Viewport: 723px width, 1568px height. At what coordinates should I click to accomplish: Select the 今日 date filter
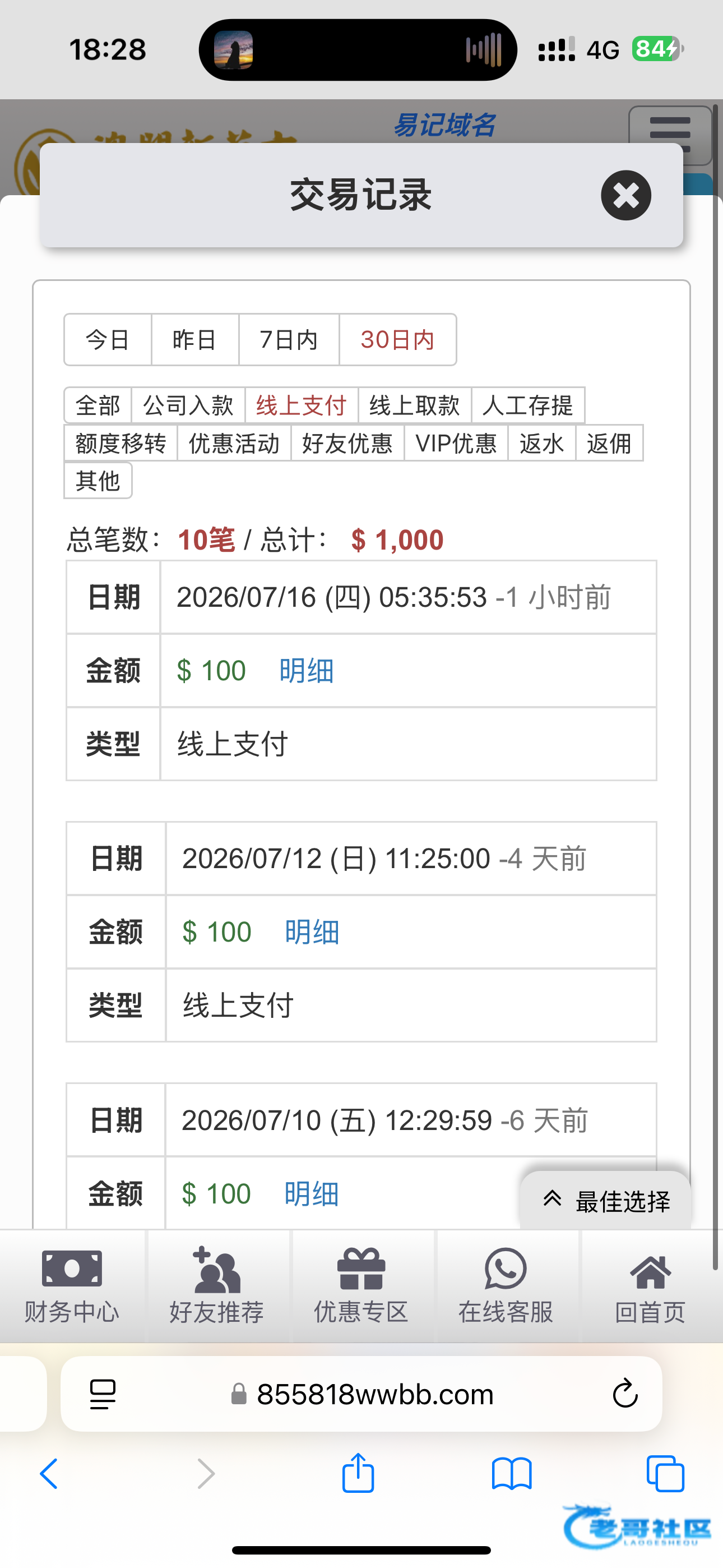(x=108, y=340)
